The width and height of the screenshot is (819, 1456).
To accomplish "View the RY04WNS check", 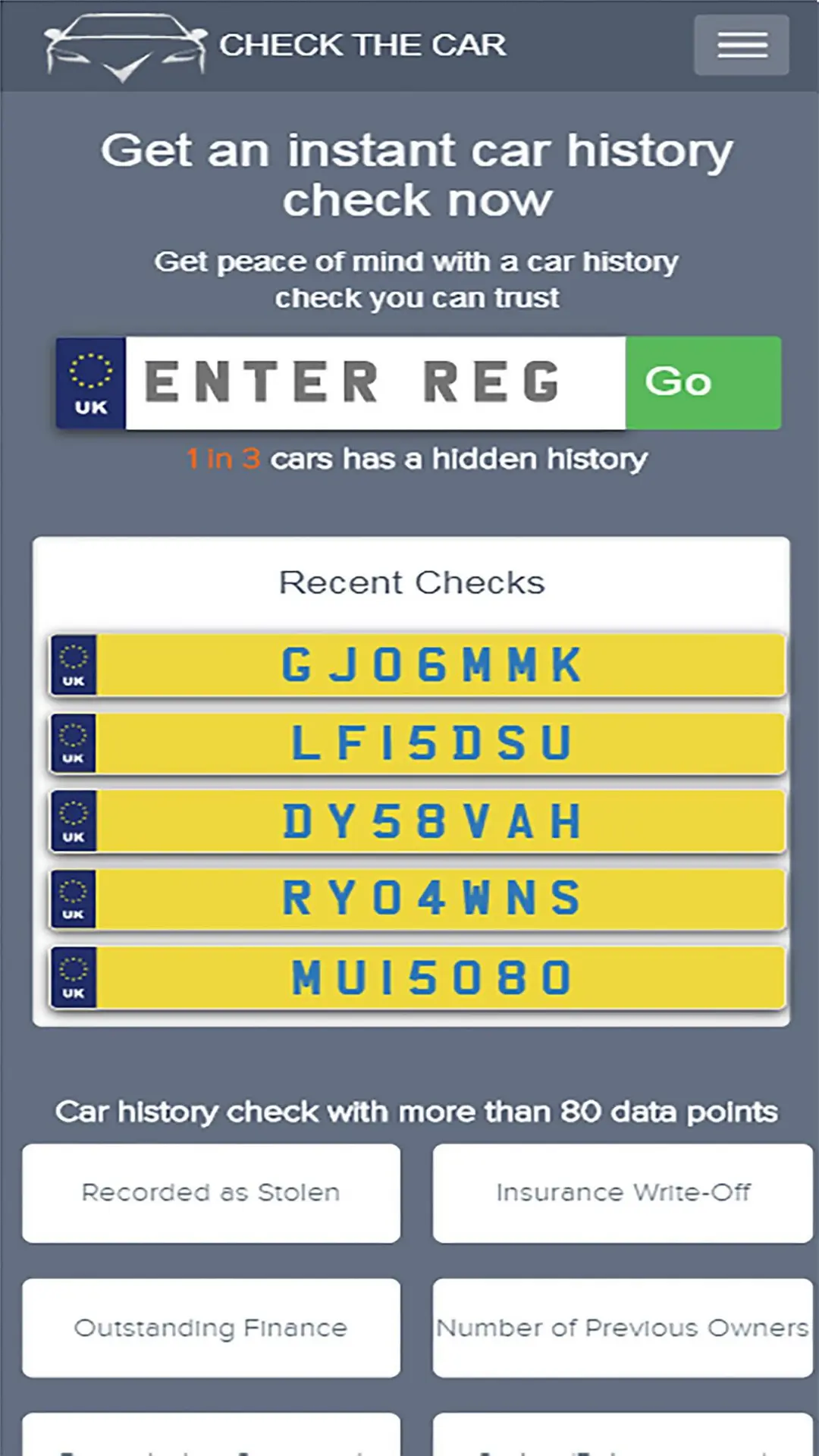I will (417, 899).
